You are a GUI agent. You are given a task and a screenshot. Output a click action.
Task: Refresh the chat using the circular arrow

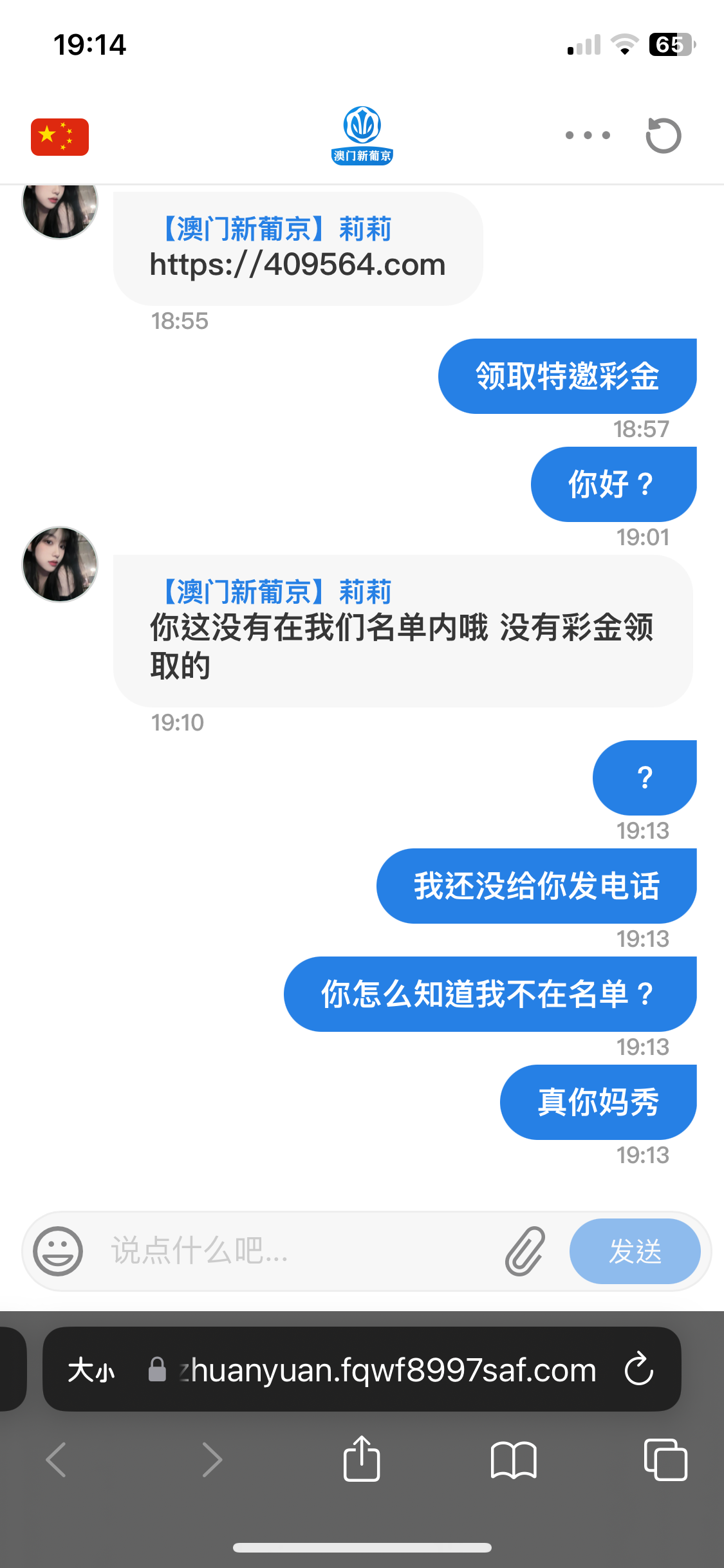pos(663,136)
